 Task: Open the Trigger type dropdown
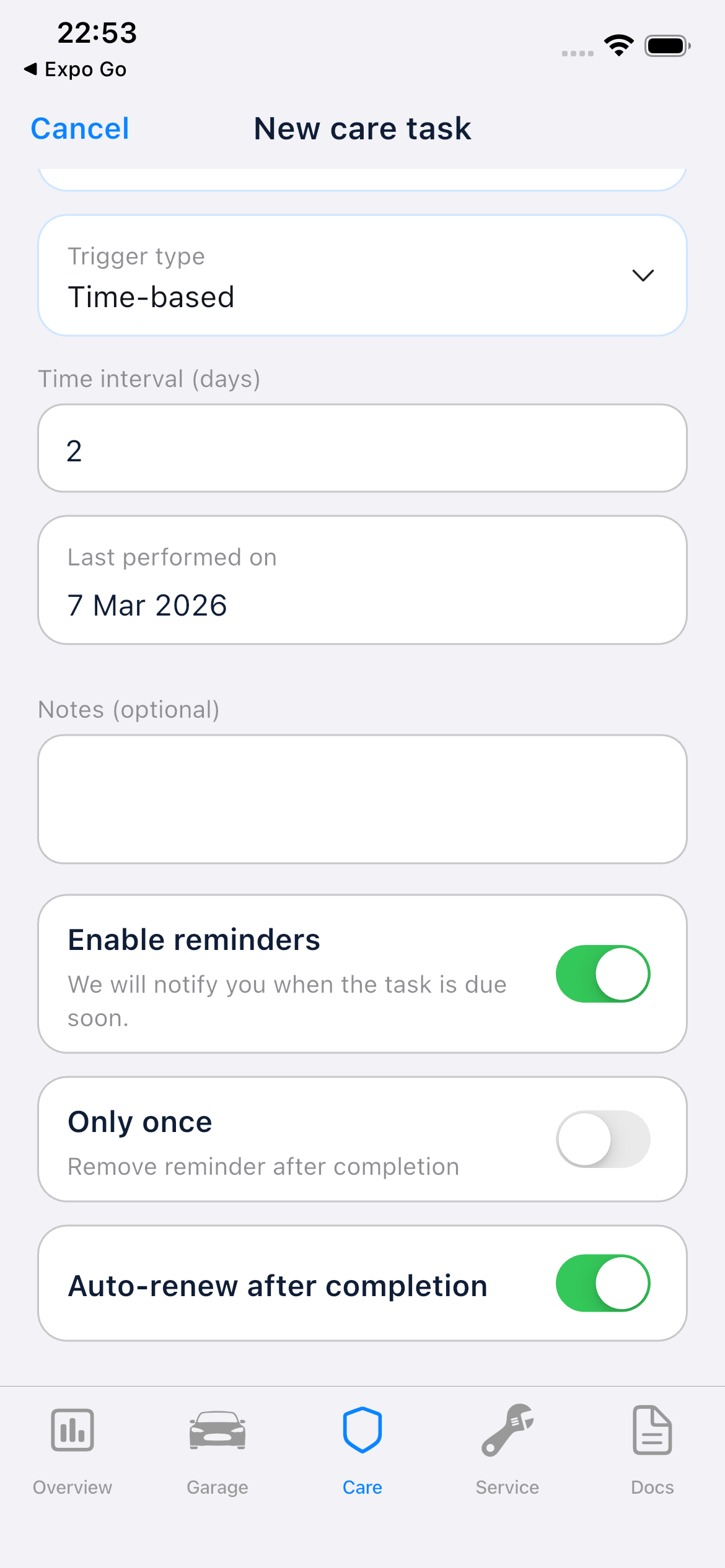coord(362,276)
